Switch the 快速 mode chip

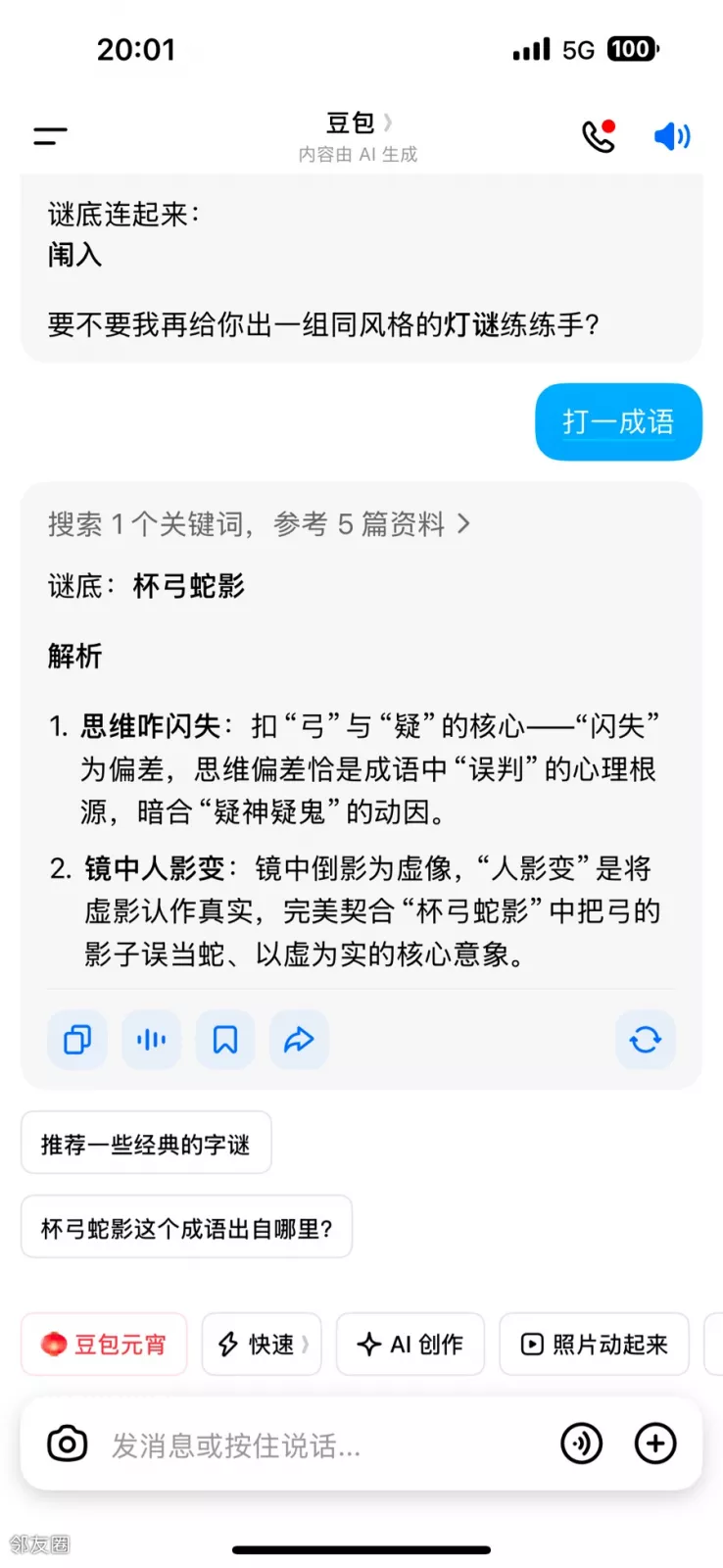coord(262,1345)
